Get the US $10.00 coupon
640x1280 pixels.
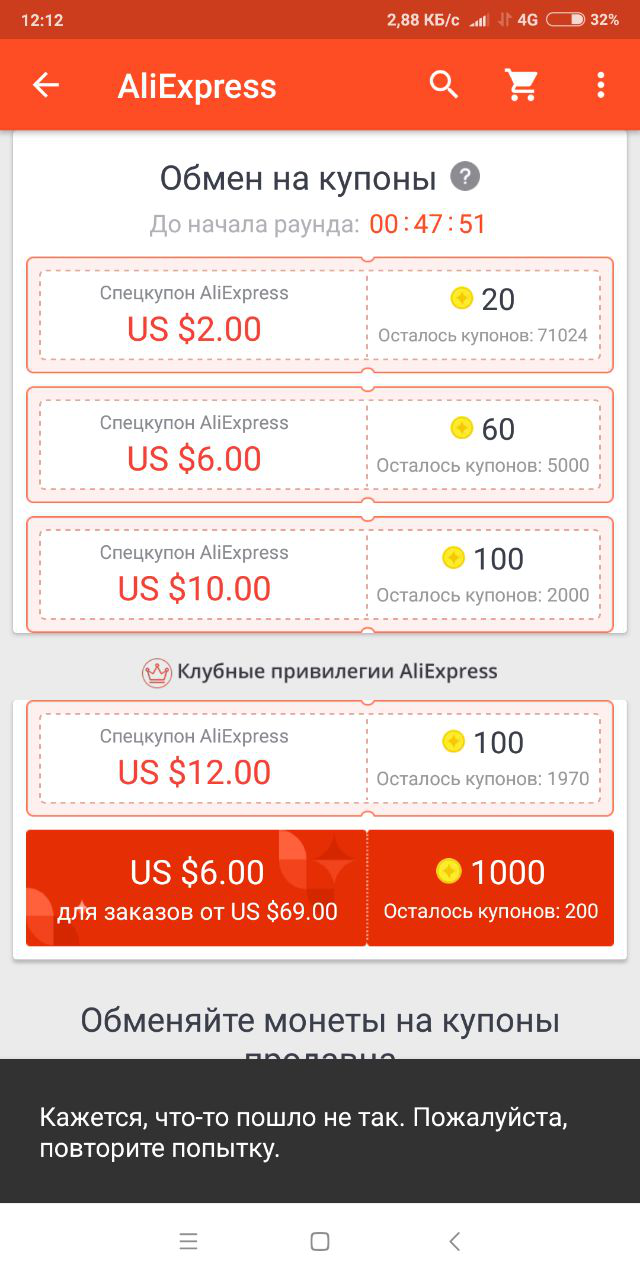(320, 575)
